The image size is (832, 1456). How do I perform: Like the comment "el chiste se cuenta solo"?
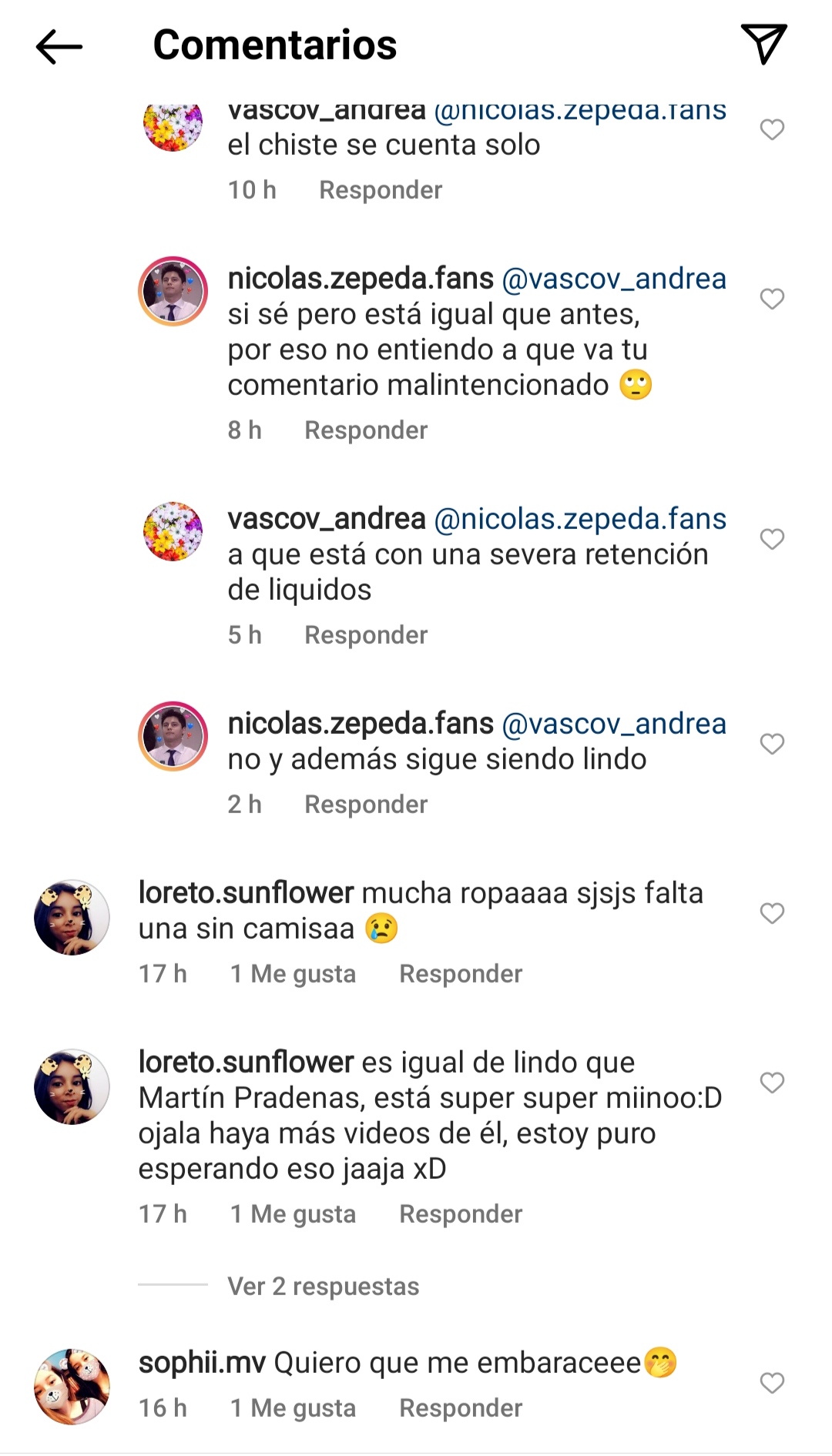click(772, 129)
